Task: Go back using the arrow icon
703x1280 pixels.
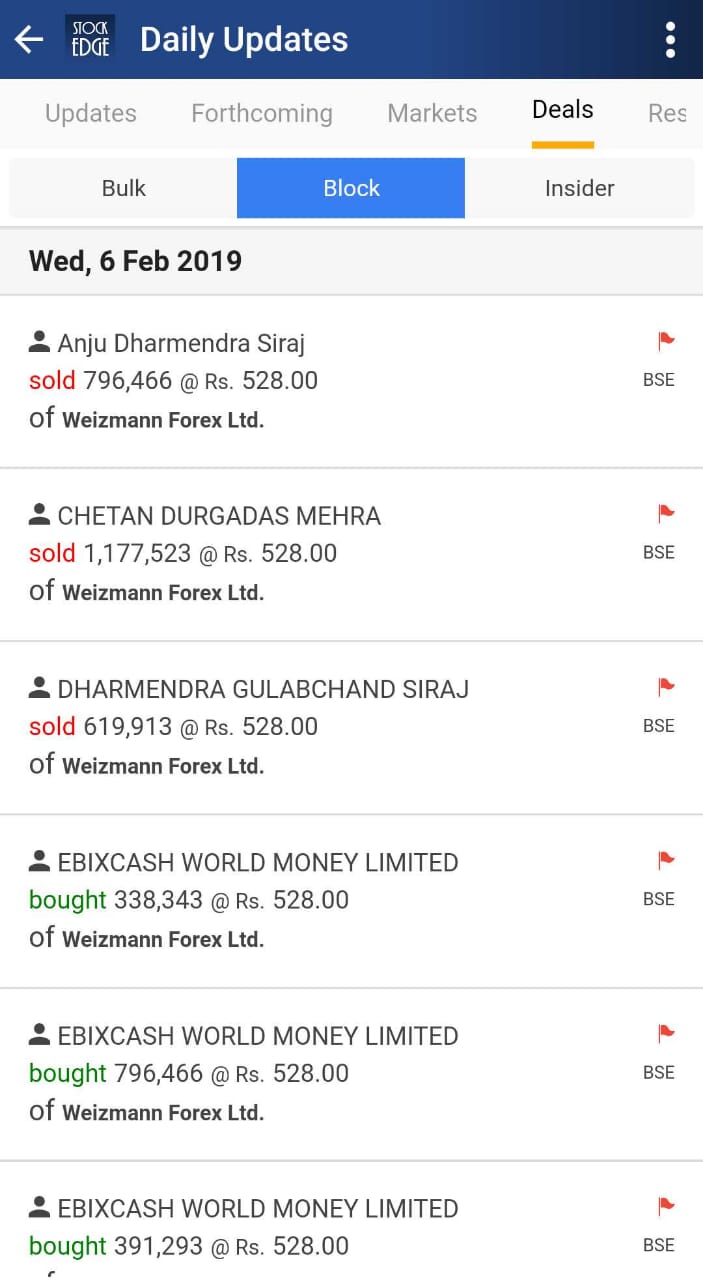Action: click(29, 40)
